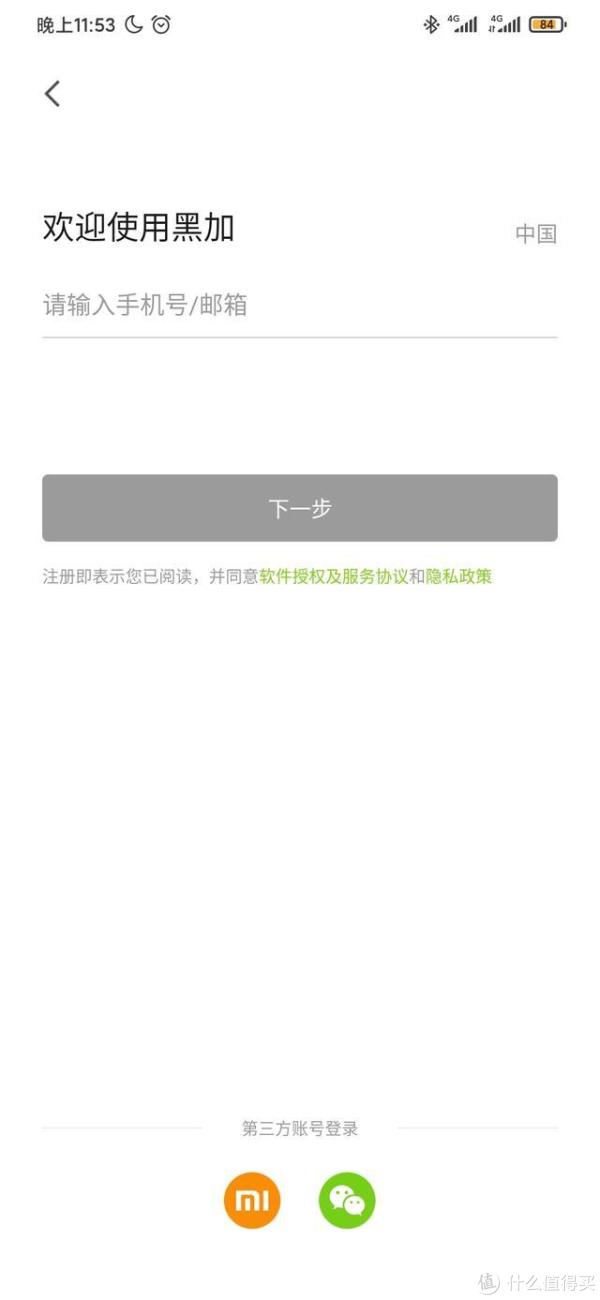
Task: Log in with Xiaomi account icon
Action: pyautogui.click(x=252, y=1200)
